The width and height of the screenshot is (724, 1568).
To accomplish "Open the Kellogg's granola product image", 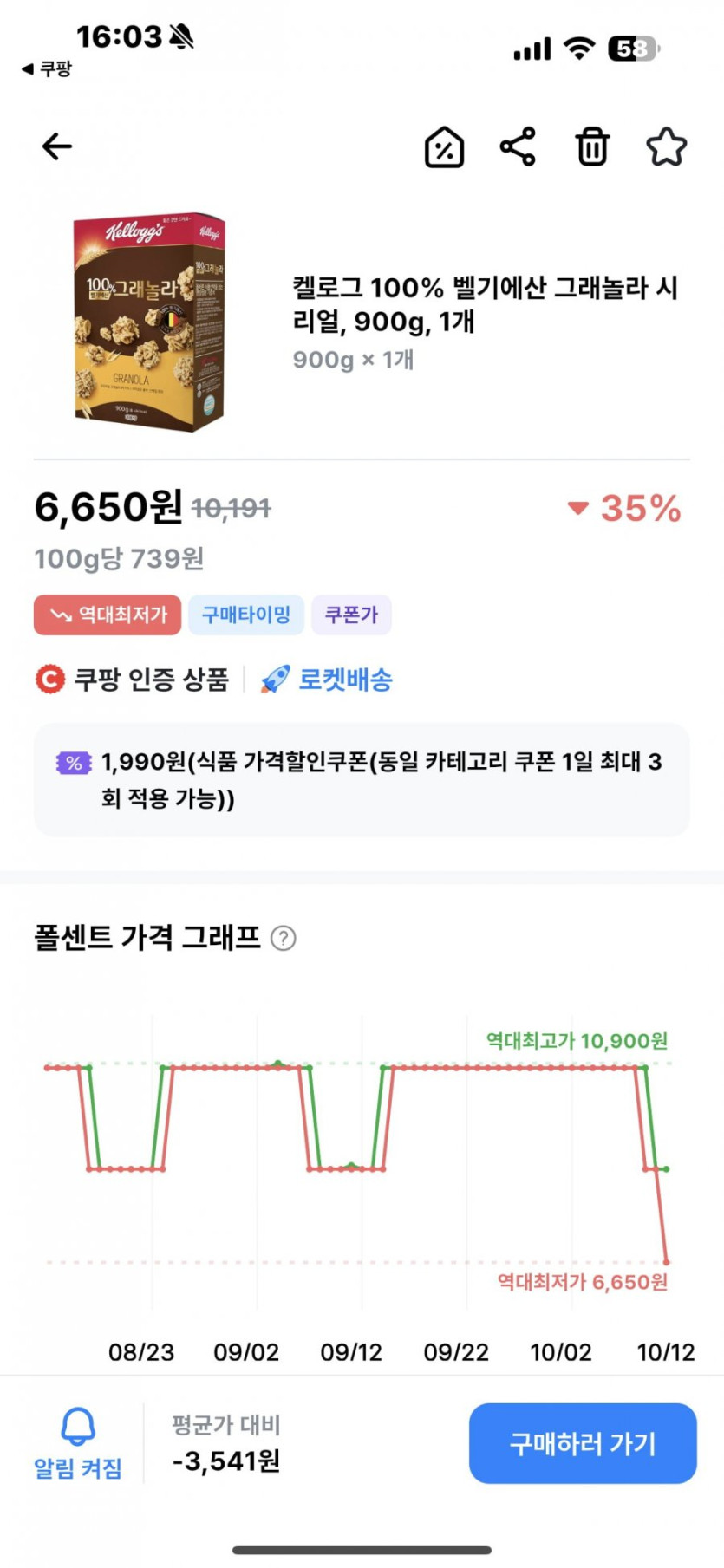I will pos(149,322).
